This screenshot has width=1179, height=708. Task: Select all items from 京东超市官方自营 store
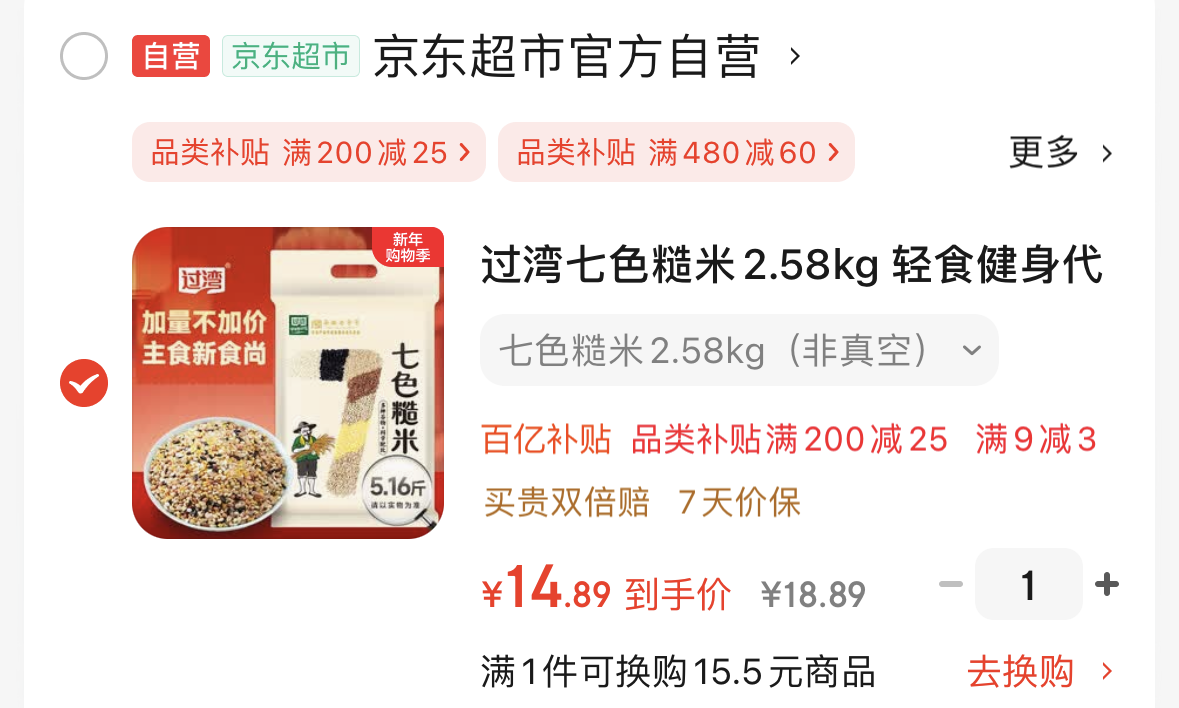tap(83, 56)
